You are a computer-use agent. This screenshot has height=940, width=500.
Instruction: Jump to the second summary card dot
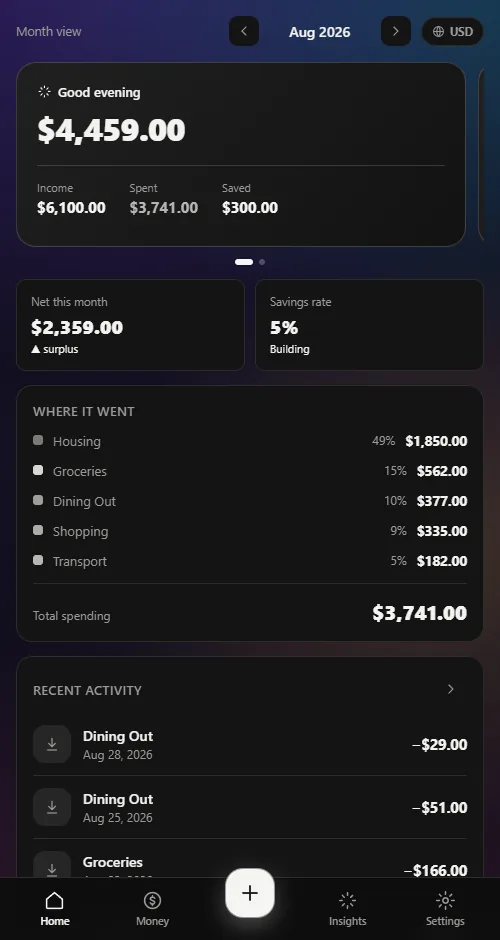[262, 262]
